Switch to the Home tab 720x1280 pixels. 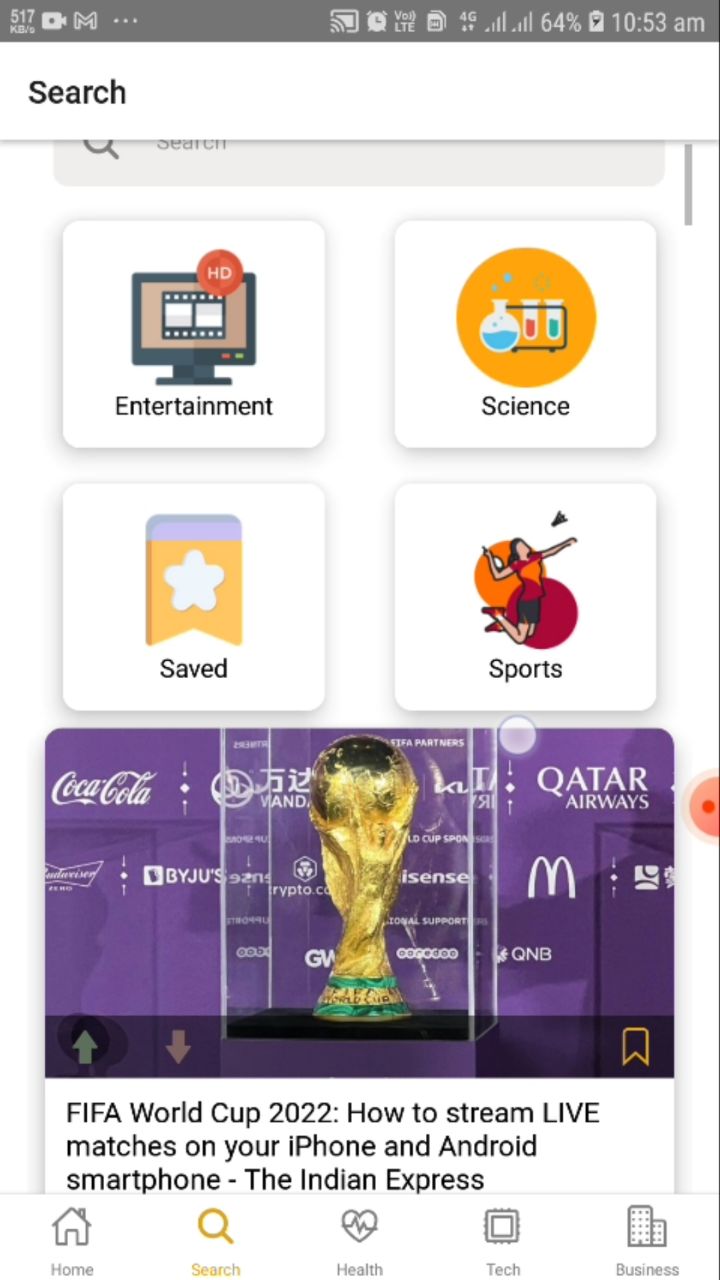pos(72,1240)
